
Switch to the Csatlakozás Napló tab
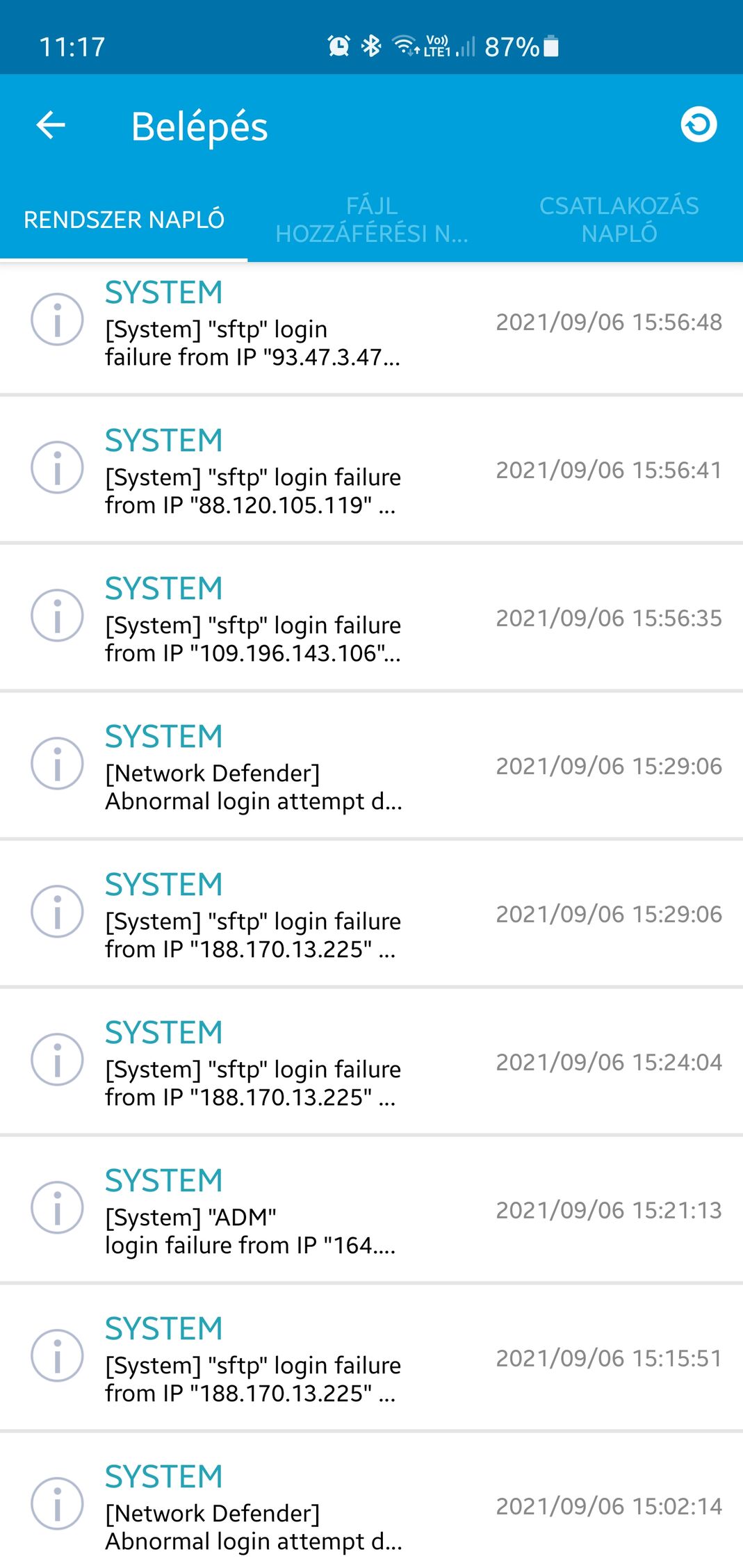(x=619, y=220)
